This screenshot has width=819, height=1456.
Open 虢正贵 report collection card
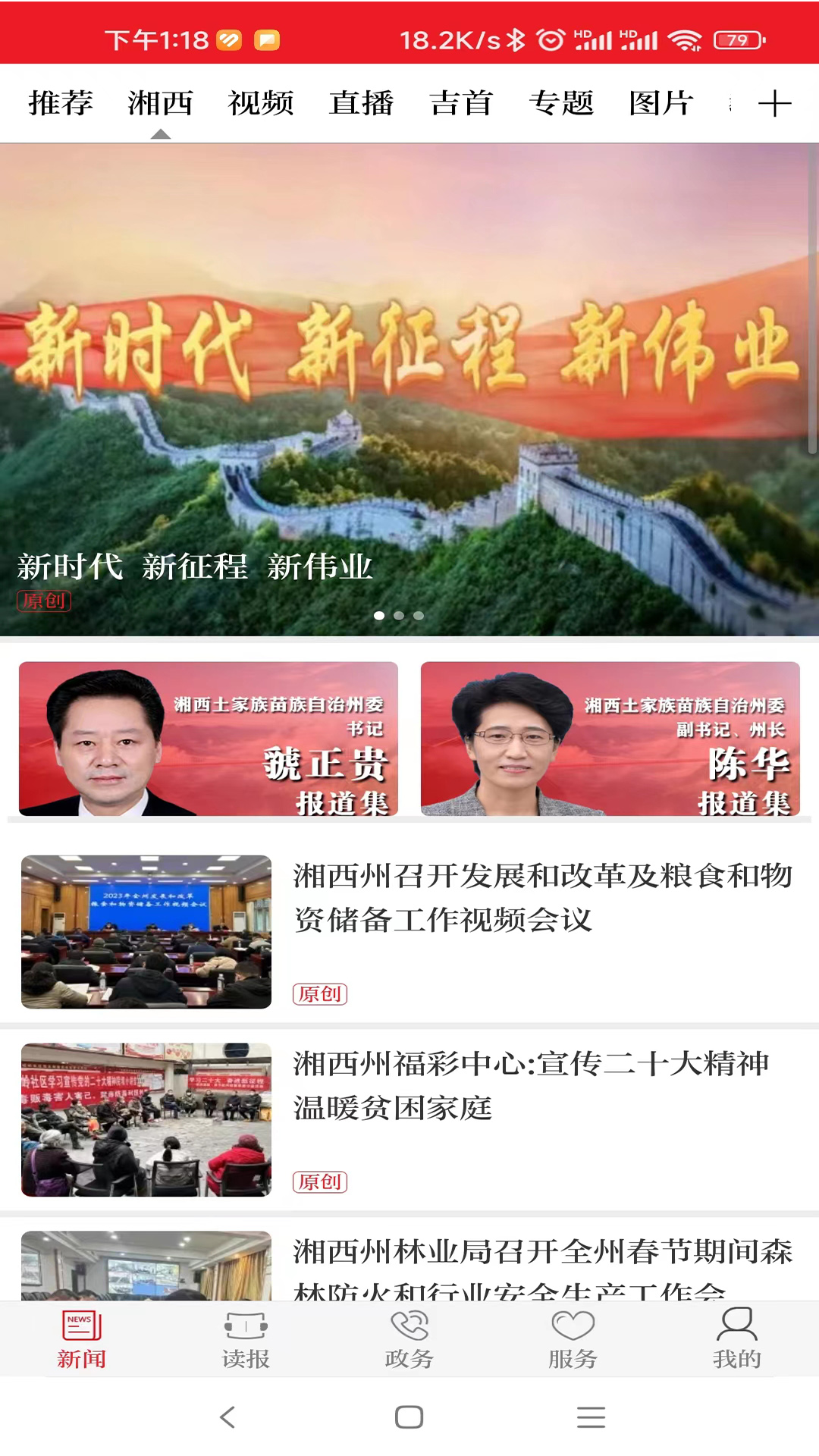209,739
